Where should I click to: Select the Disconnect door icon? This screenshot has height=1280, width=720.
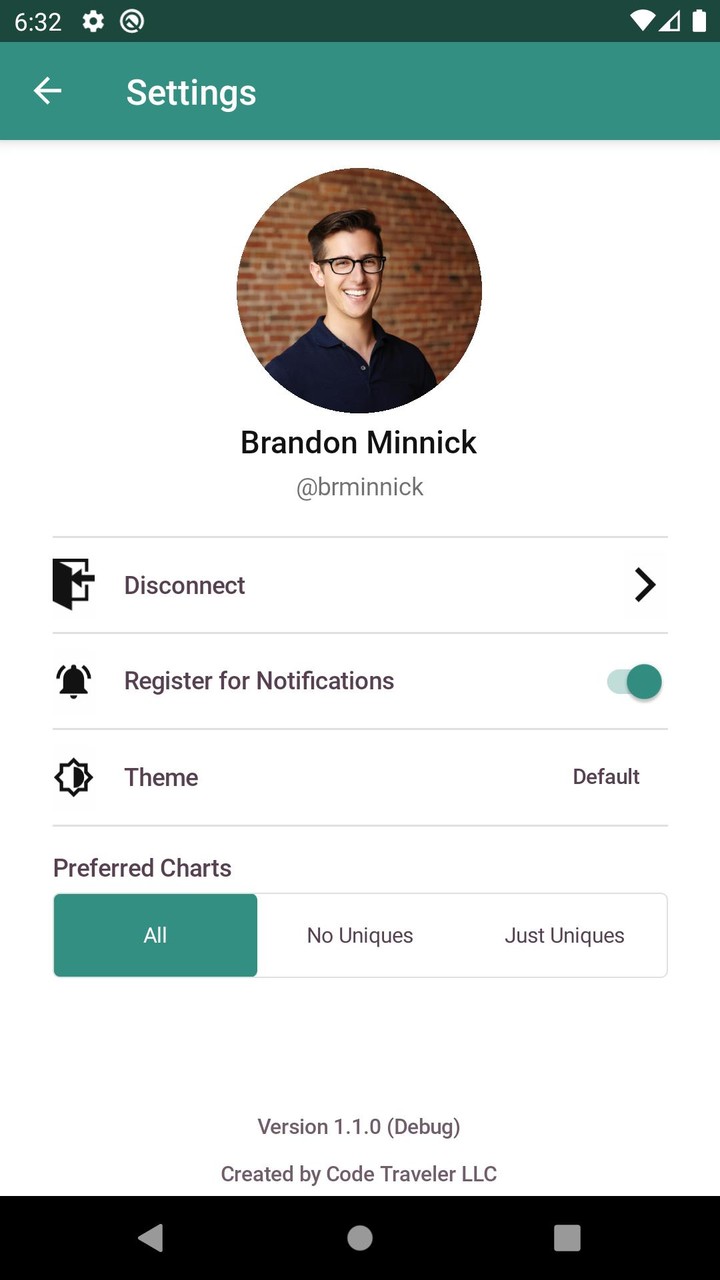(72, 585)
